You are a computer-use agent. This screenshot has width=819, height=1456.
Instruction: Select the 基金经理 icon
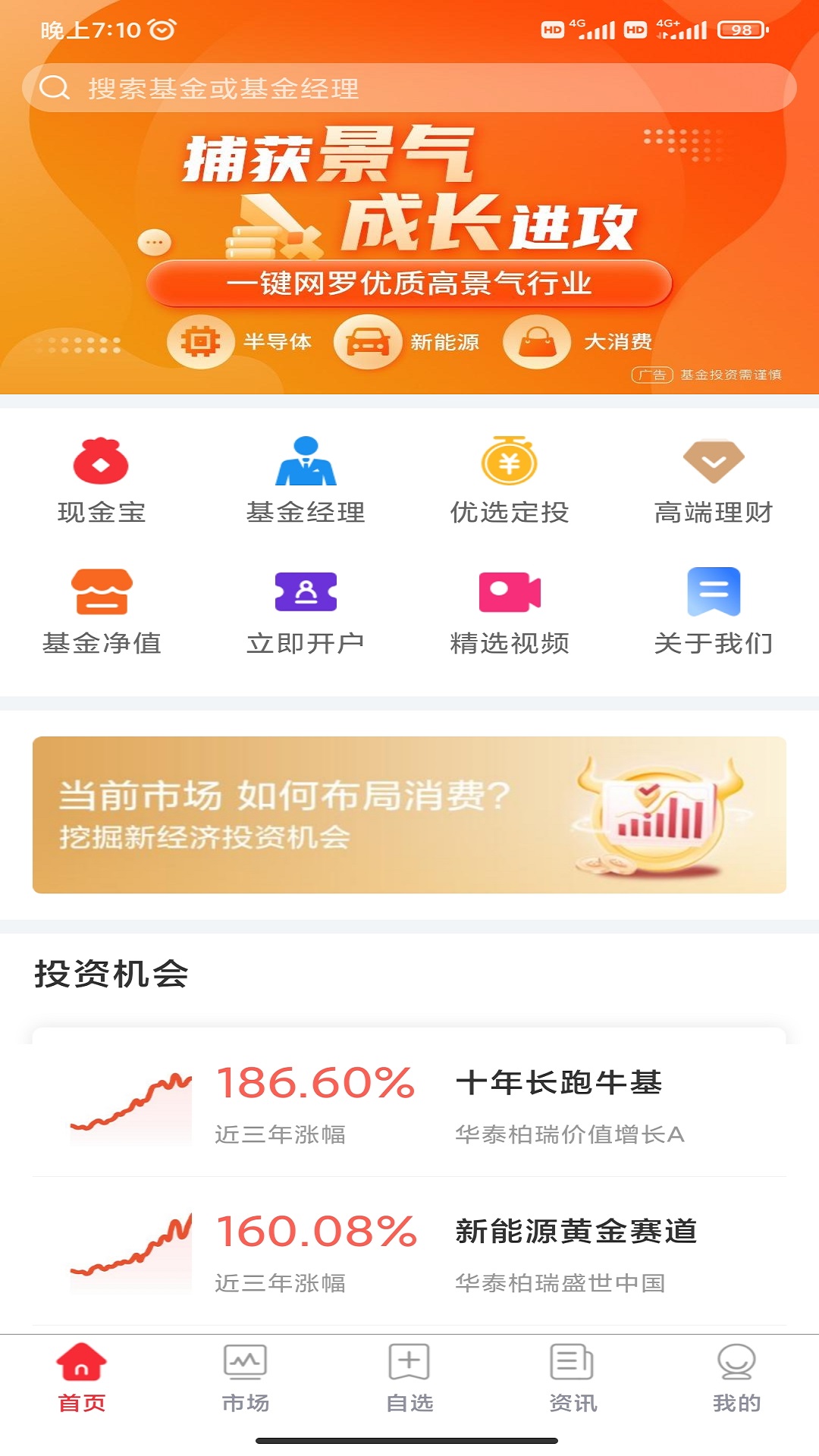[306, 466]
